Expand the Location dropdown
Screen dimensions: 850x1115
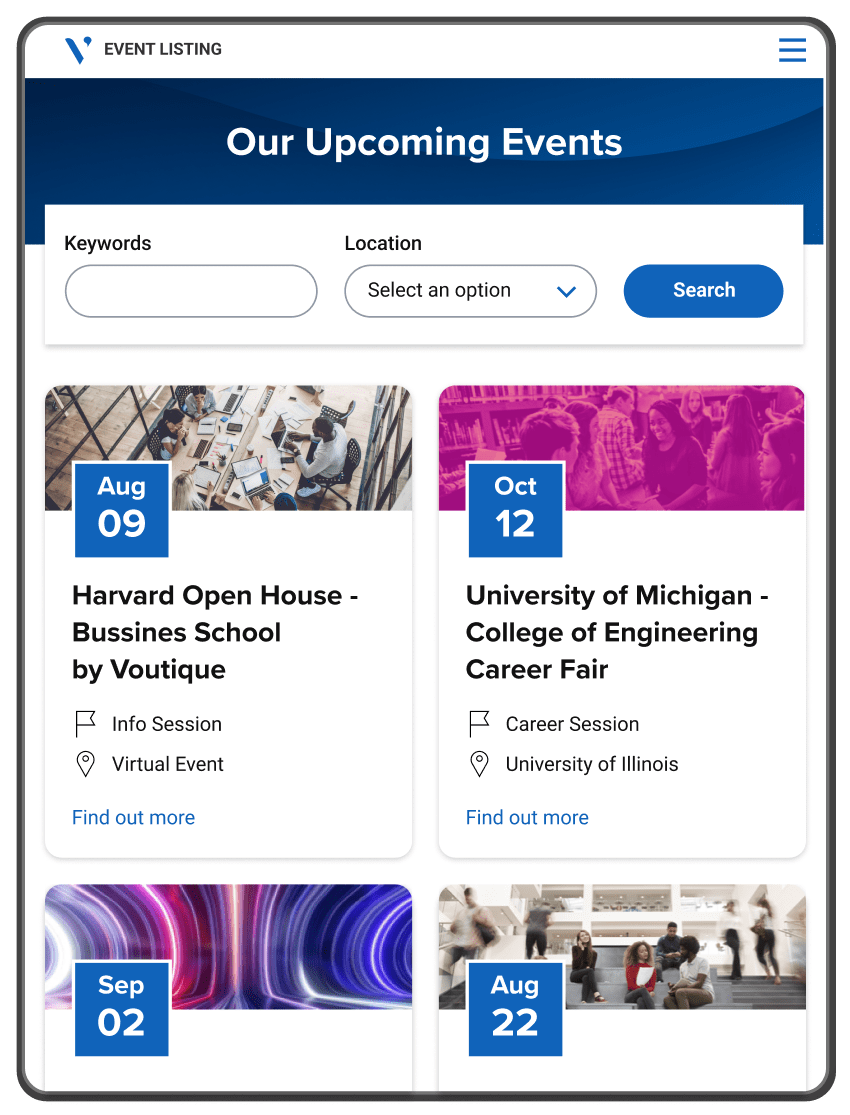[x=470, y=291]
